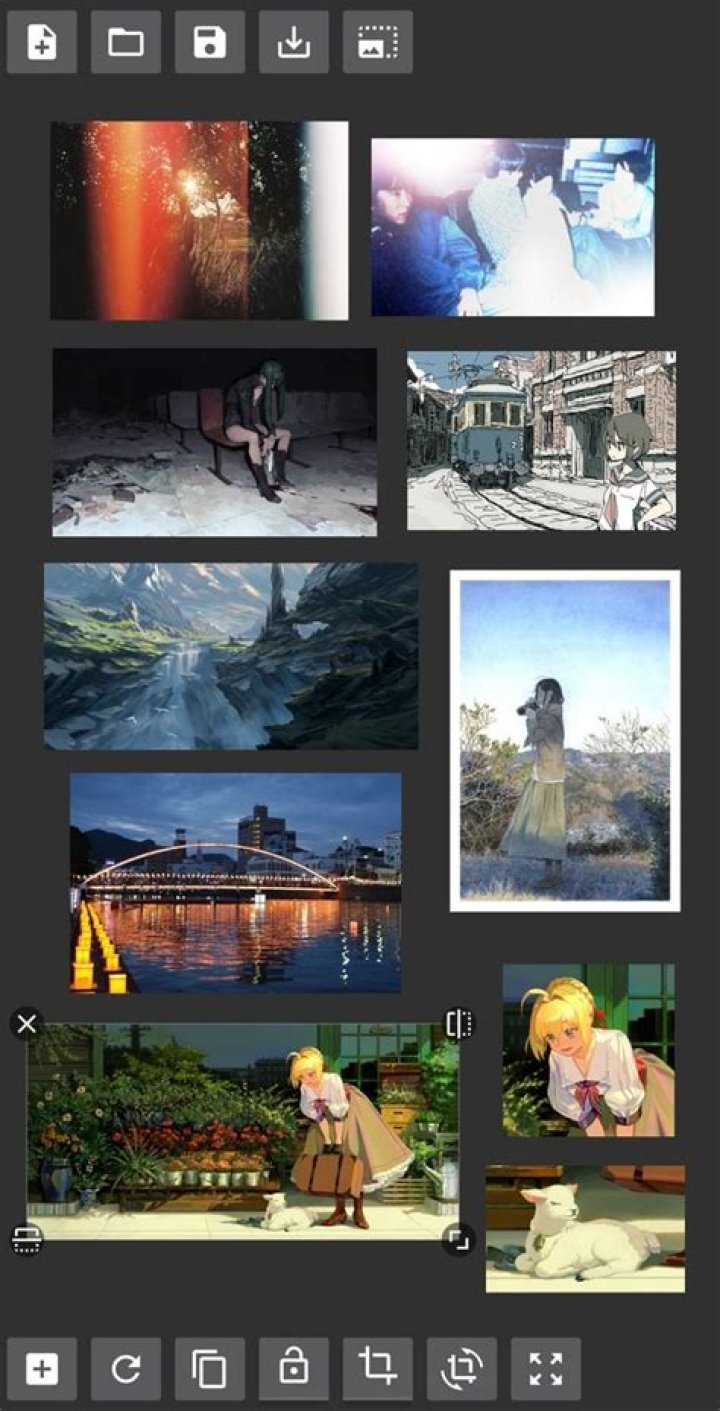Image resolution: width=720 pixels, height=1411 pixels.
Task: Select the tram street illustration
Action: coord(541,440)
